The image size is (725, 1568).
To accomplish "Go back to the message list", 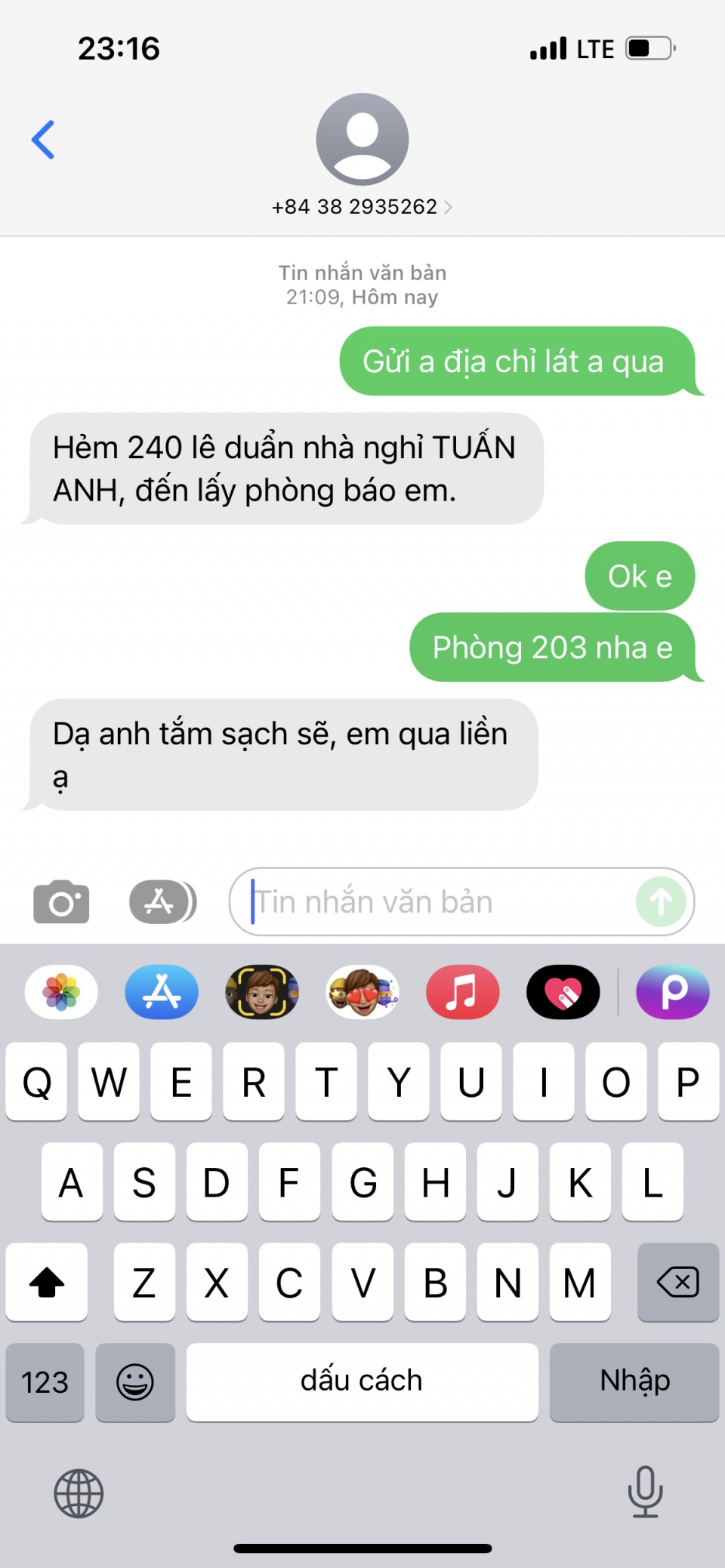I will coord(43,140).
